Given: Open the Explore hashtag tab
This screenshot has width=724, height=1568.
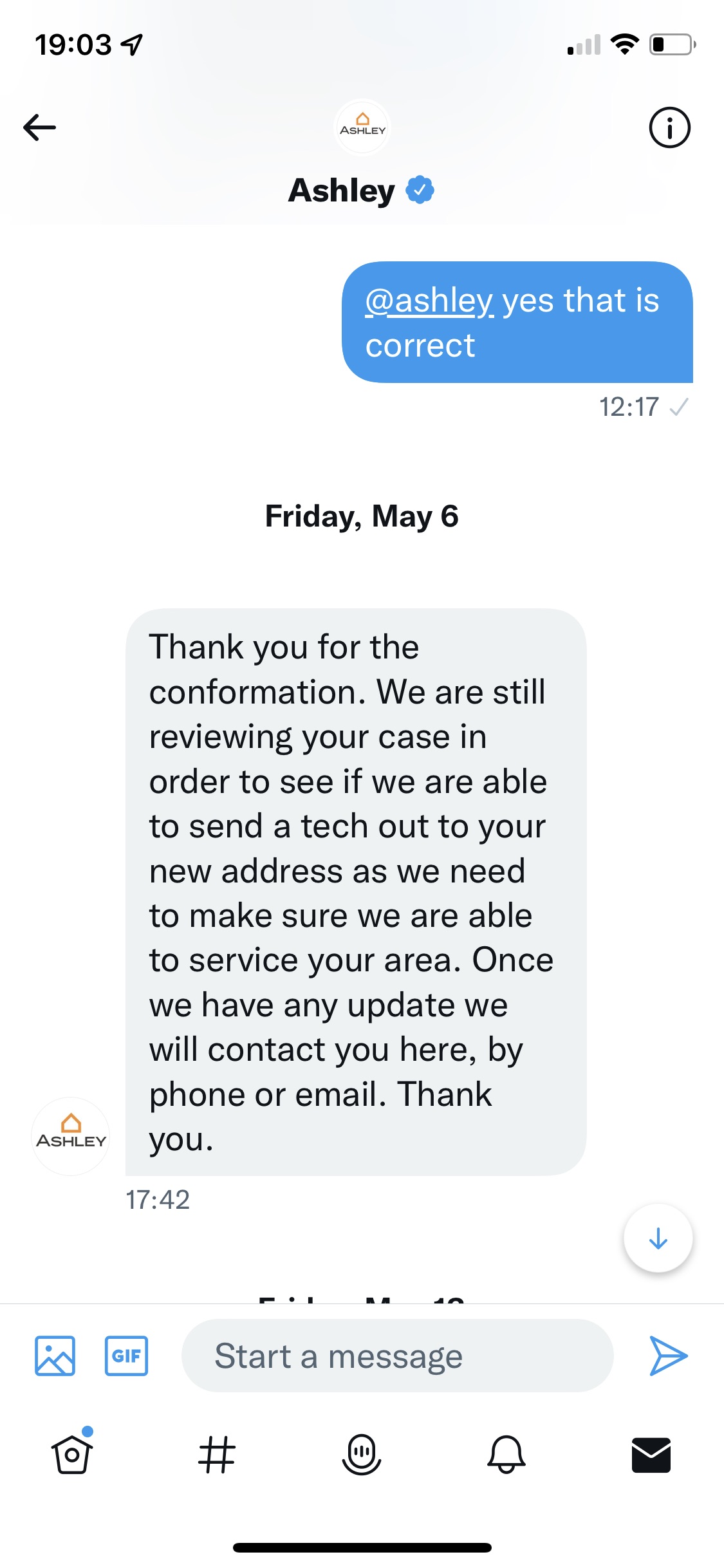Looking at the screenshot, I should [x=217, y=1455].
